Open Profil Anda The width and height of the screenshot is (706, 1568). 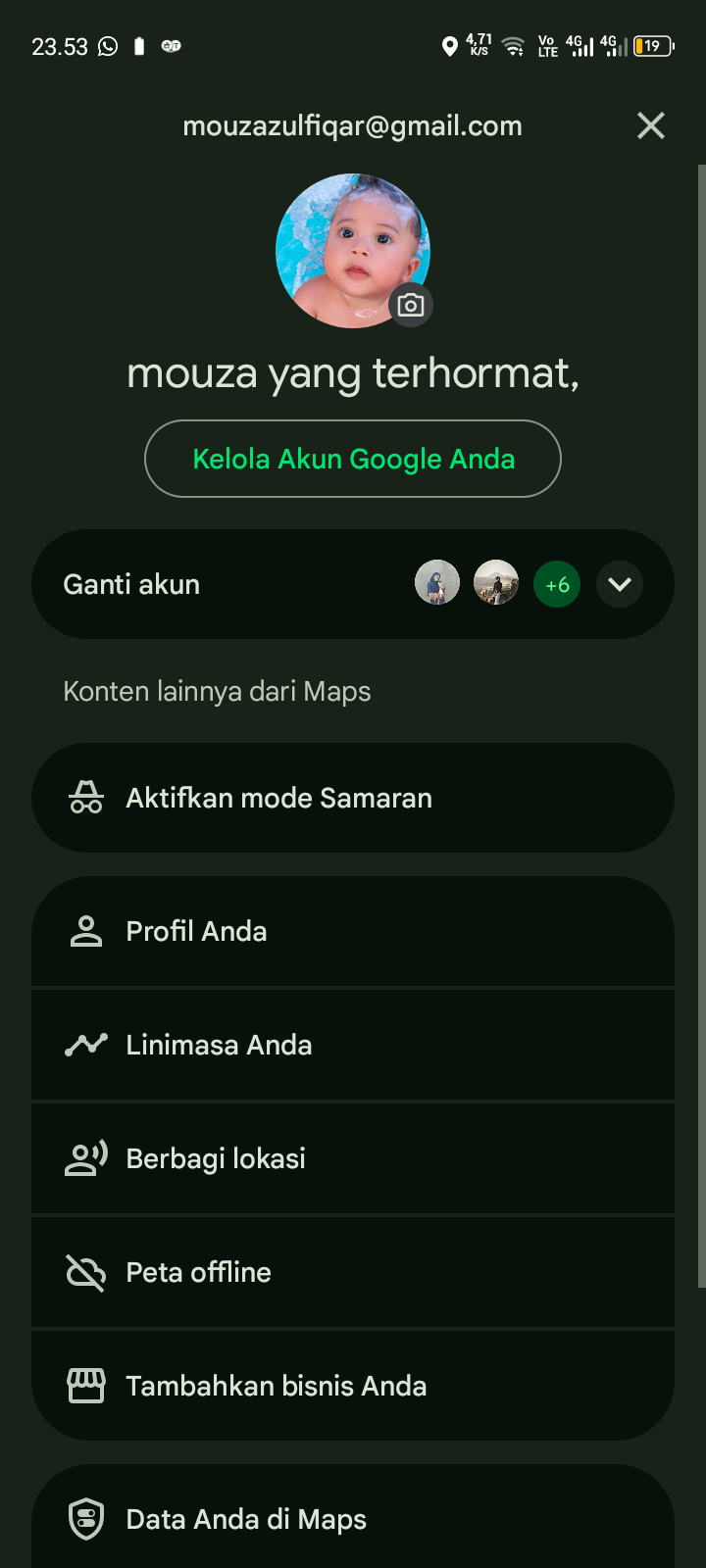[353, 931]
